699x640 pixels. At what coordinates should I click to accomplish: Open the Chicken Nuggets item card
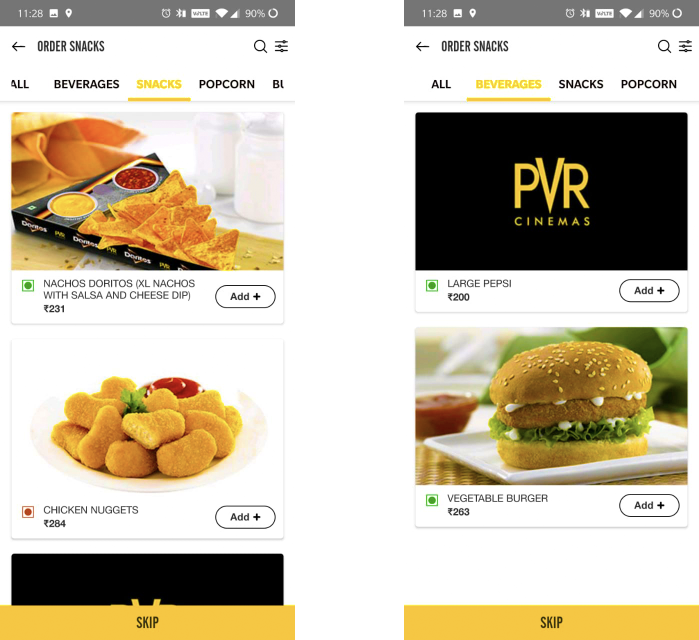[x=147, y=420]
